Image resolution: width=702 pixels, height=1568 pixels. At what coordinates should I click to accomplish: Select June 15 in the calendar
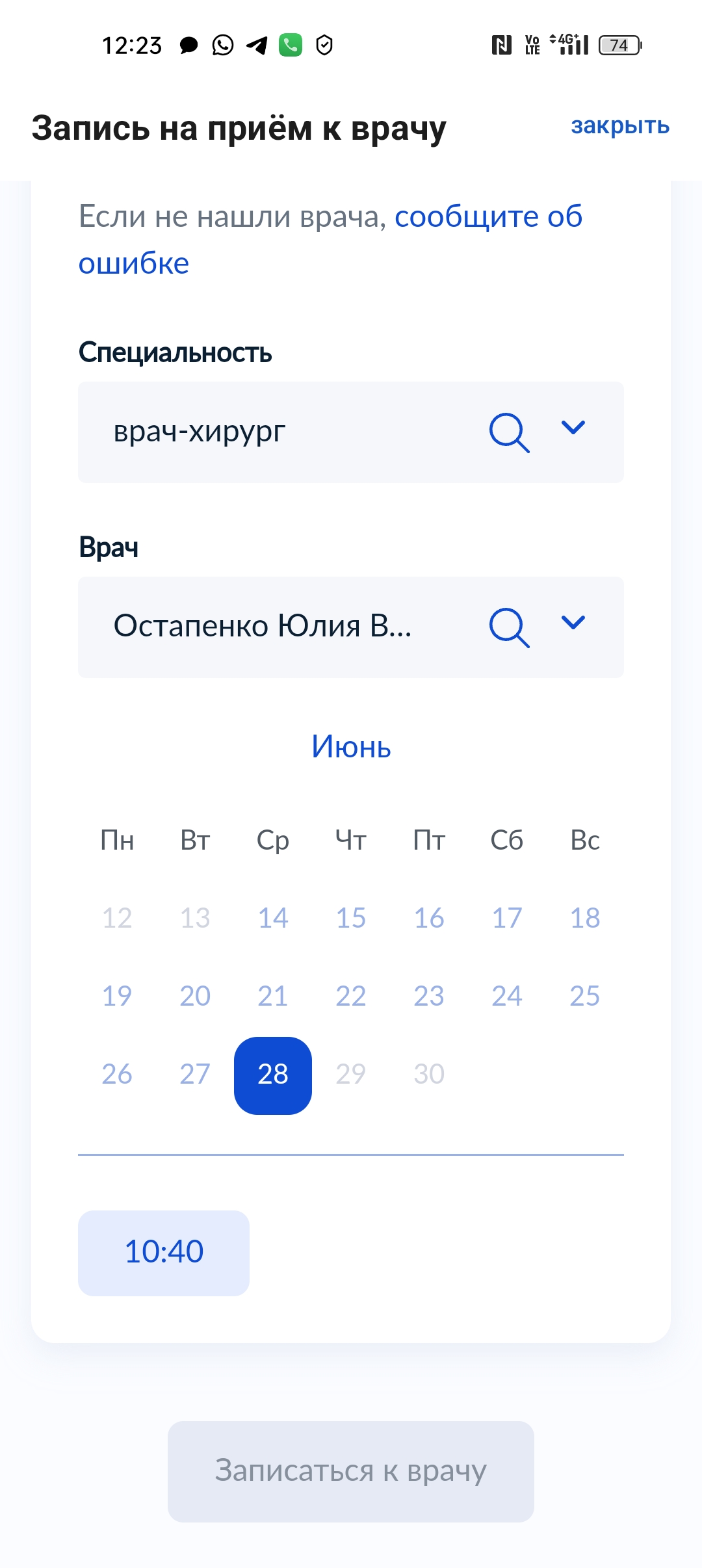(x=351, y=918)
